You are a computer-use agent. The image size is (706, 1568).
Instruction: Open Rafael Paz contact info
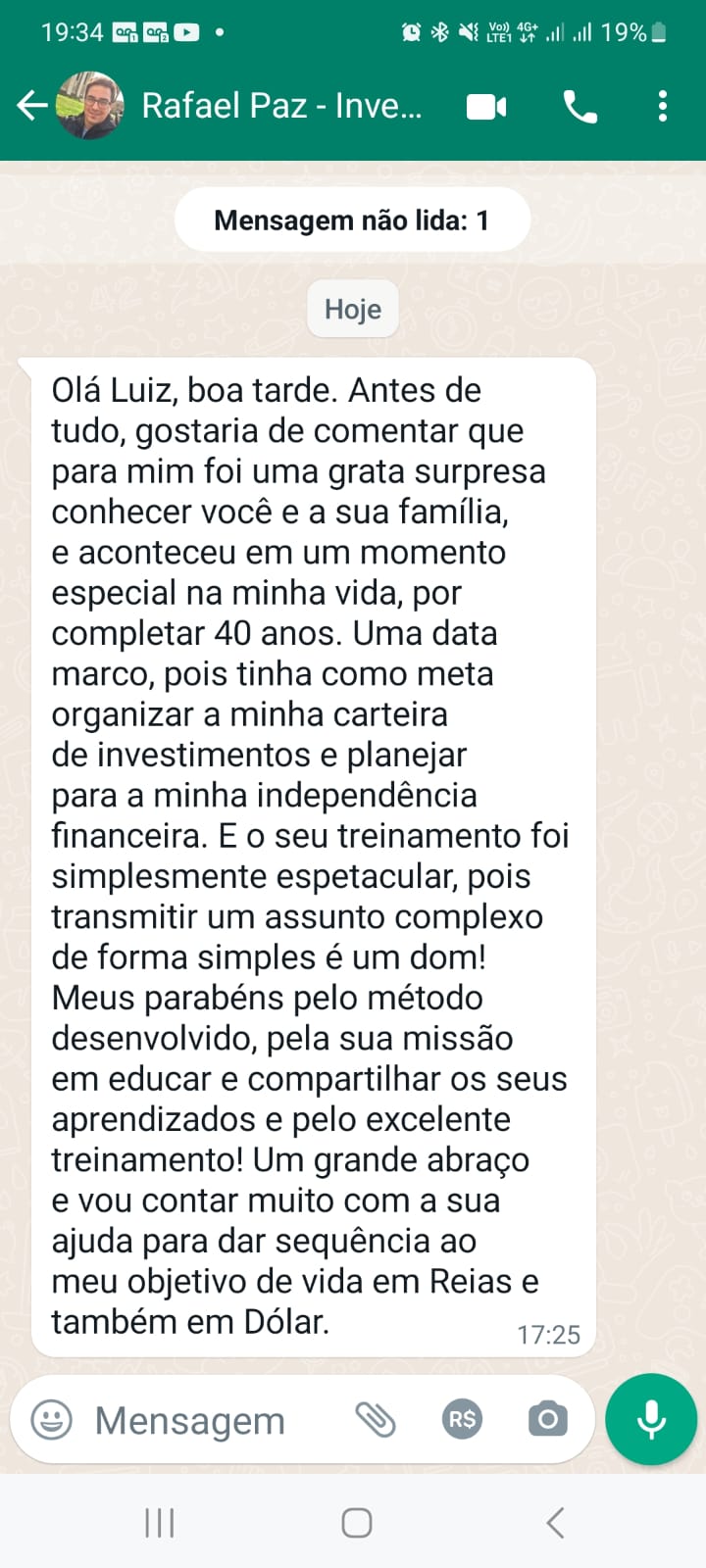(x=282, y=106)
